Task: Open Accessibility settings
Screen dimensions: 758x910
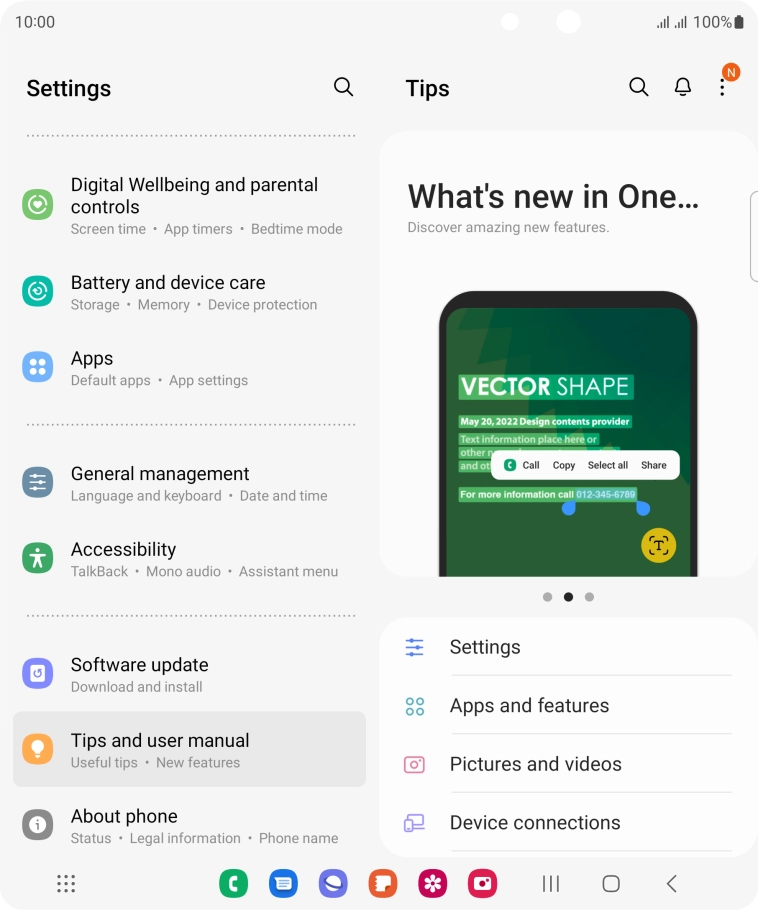Action: click(189, 559)
